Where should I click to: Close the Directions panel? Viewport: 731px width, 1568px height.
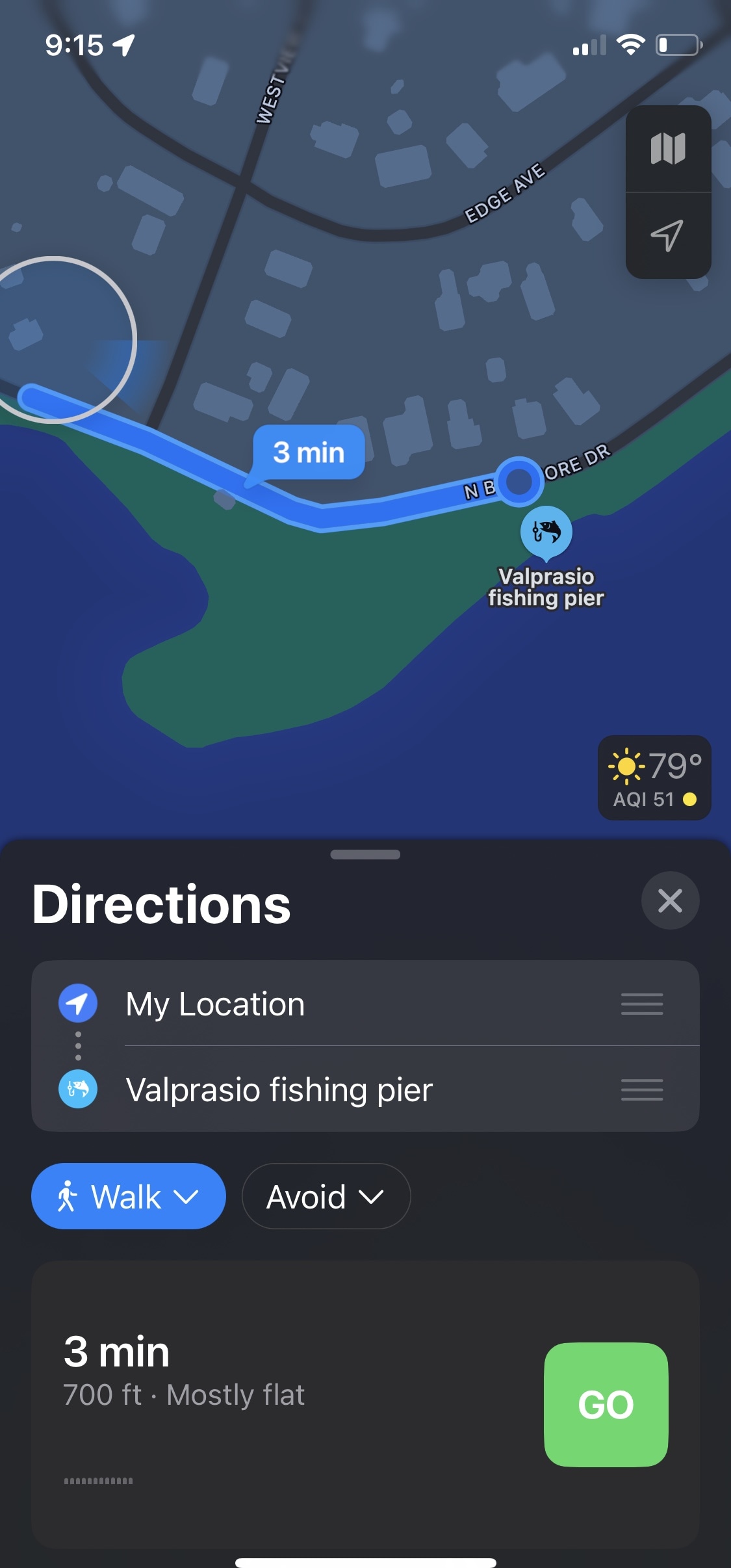click(x=670, y=900)
